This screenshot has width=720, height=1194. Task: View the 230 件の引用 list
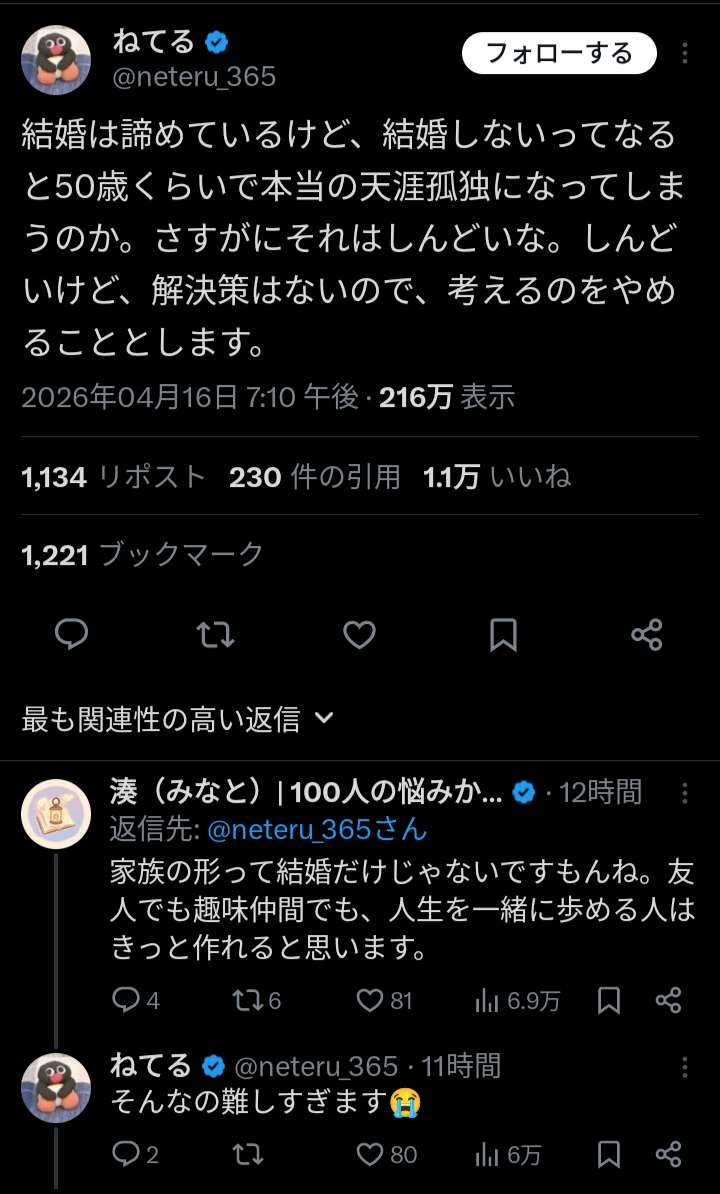pyautogui.click(x=314, y=477)
